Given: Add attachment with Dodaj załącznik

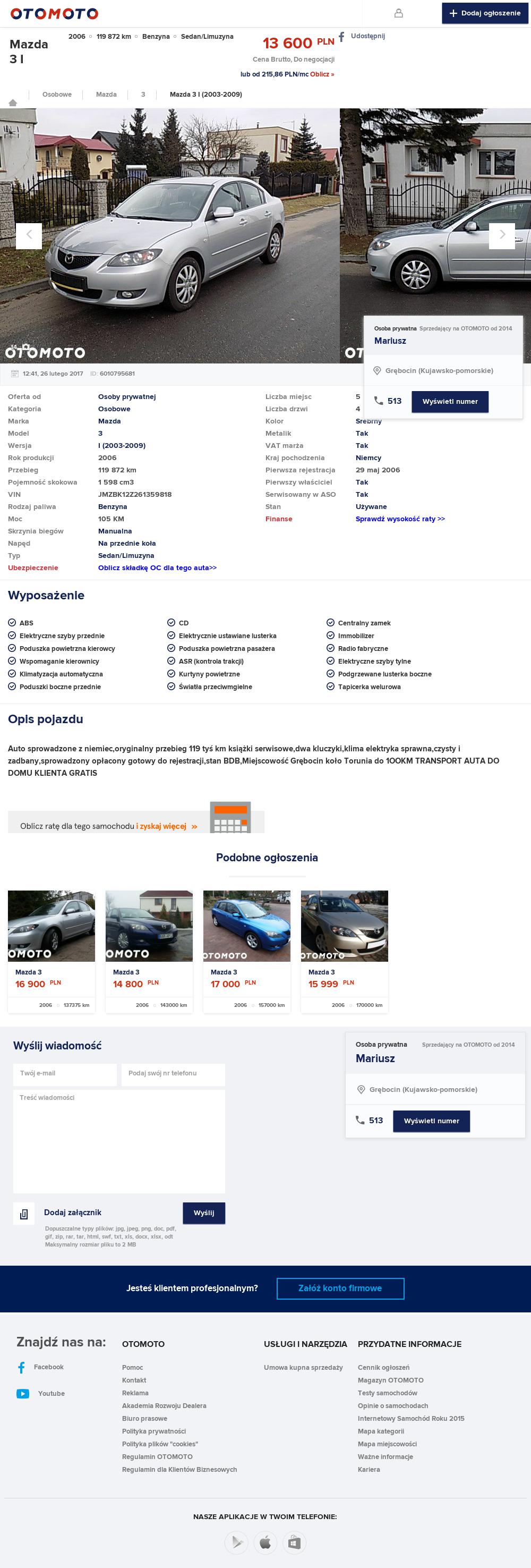Looking at the screenshot, I should click(x=72, y=1213).
